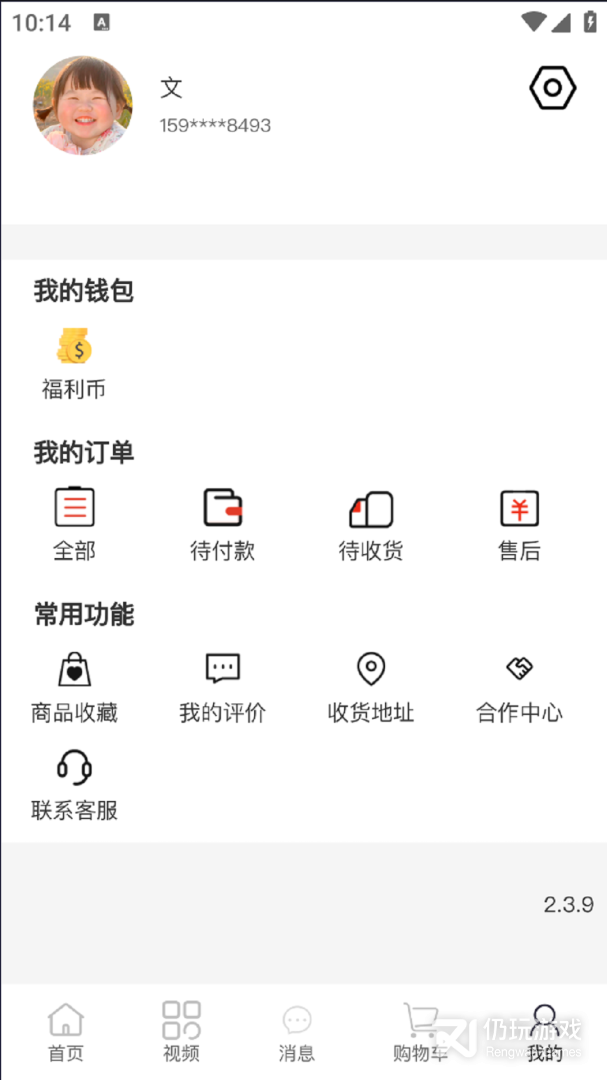The image size is (607, 1080).
Task: Open 福利币 in my wallet
Action: pyautogui.click(x=74, y=364)
